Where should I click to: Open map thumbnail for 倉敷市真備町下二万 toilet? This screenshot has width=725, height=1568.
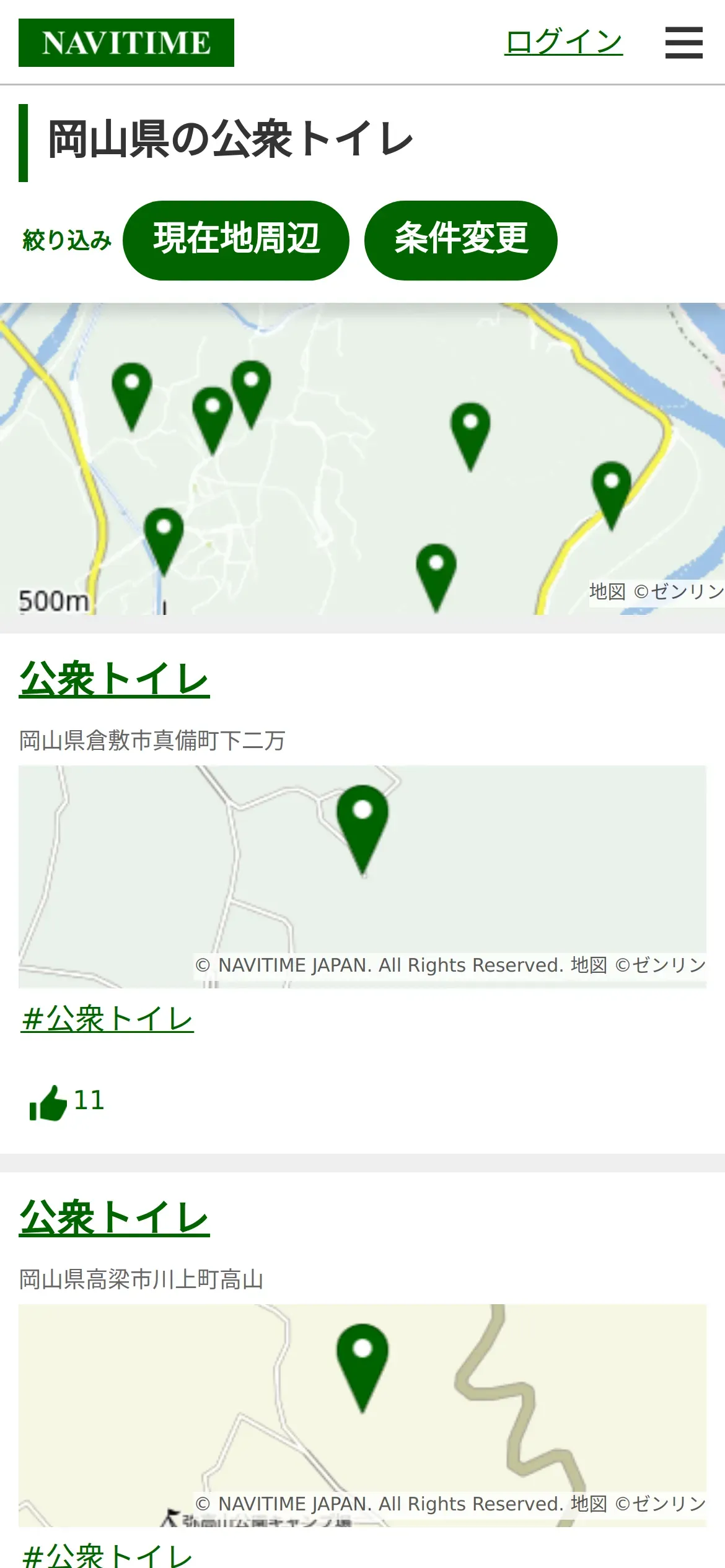coord(362,876)
